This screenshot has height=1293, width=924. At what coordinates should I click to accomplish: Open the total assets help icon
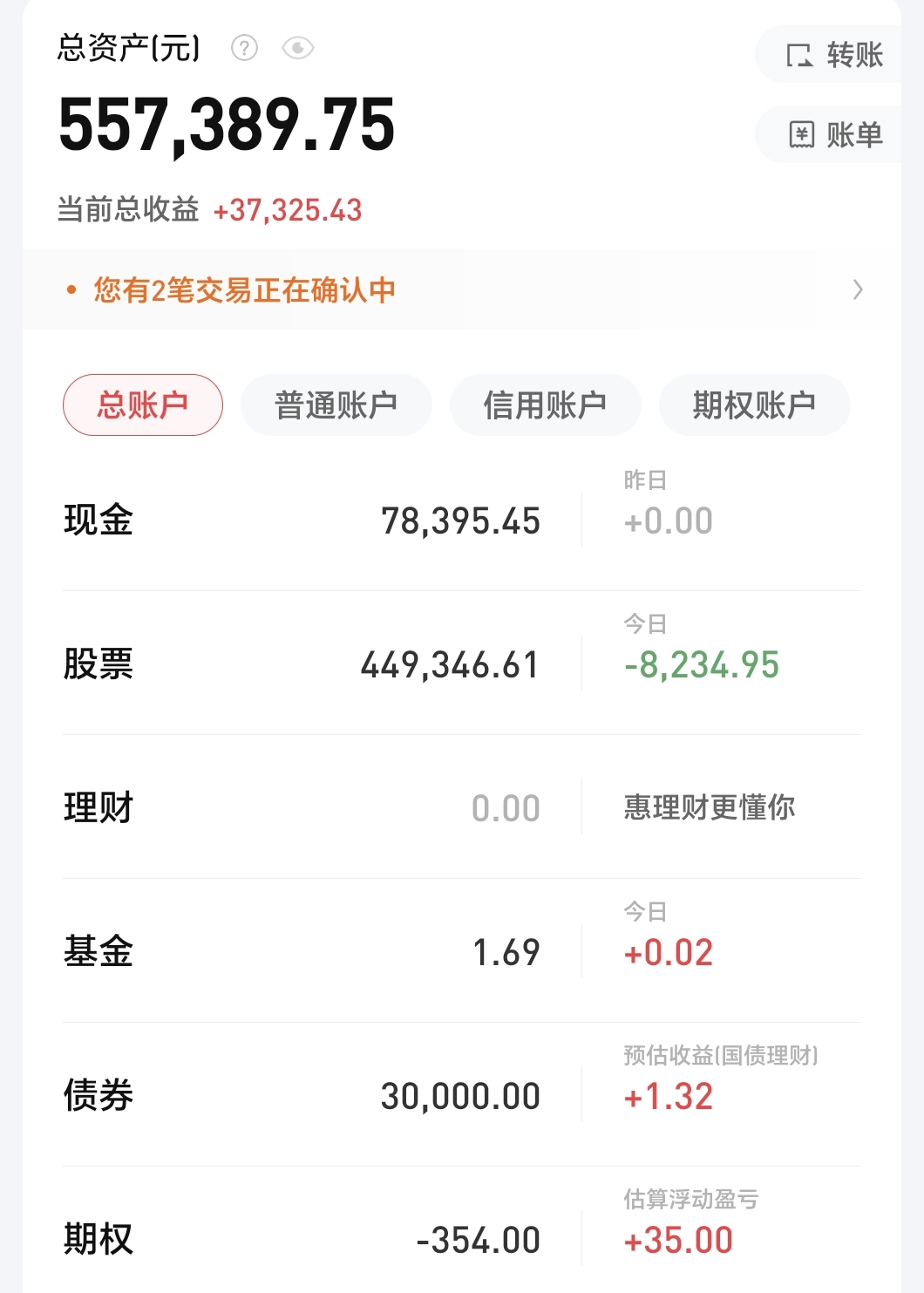pyautogui.click(x=244, y=48)
